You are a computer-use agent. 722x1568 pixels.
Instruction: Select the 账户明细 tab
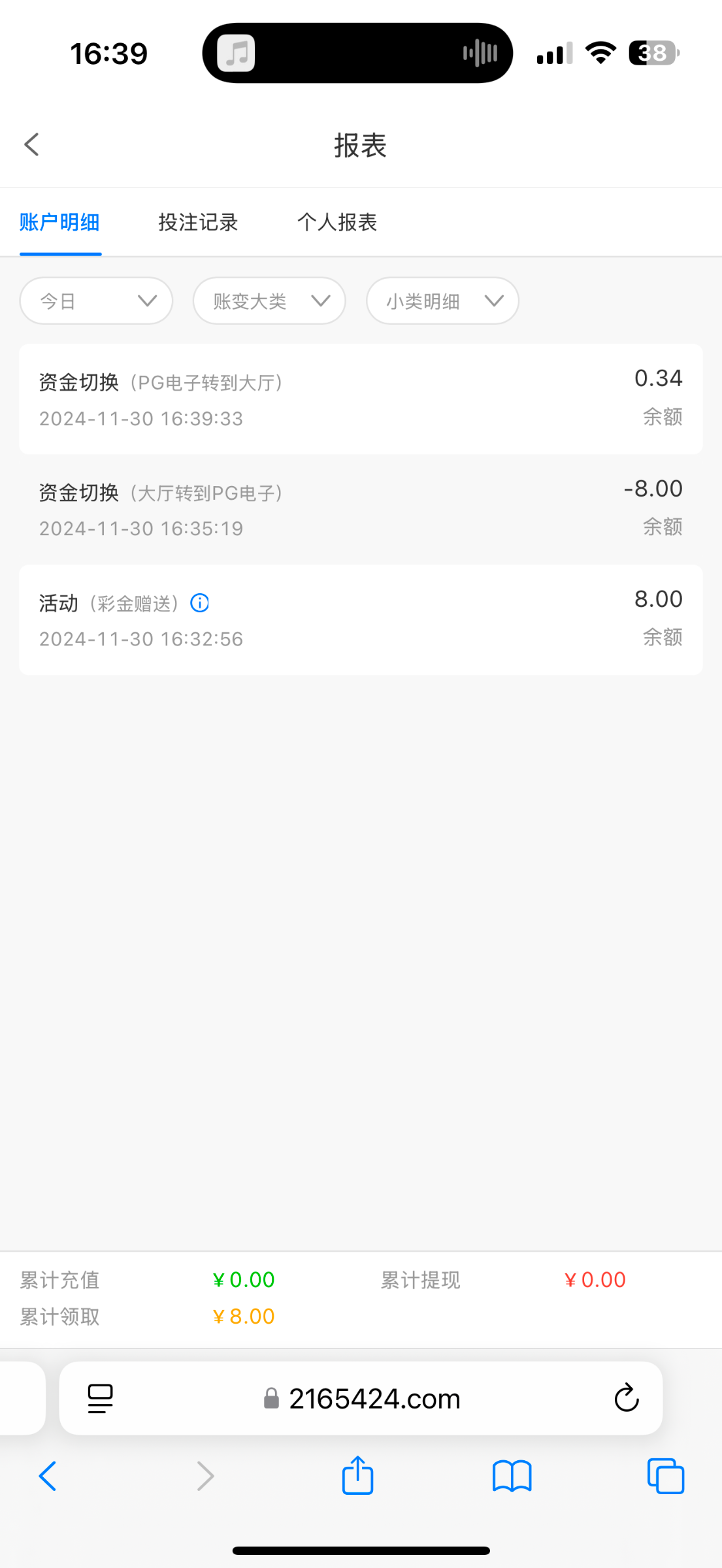(x=59, y=222)
